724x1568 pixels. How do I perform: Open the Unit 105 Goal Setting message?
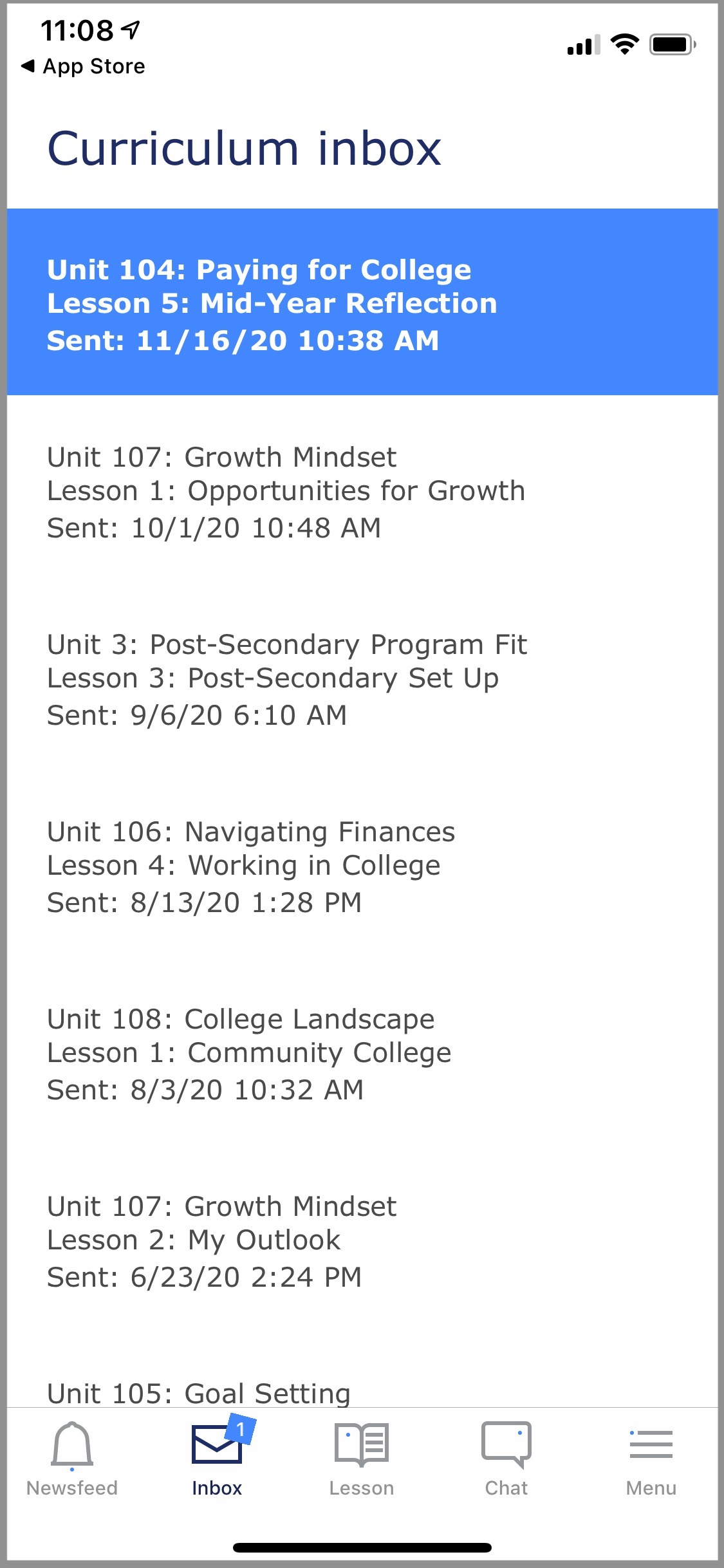[362, 1393]
